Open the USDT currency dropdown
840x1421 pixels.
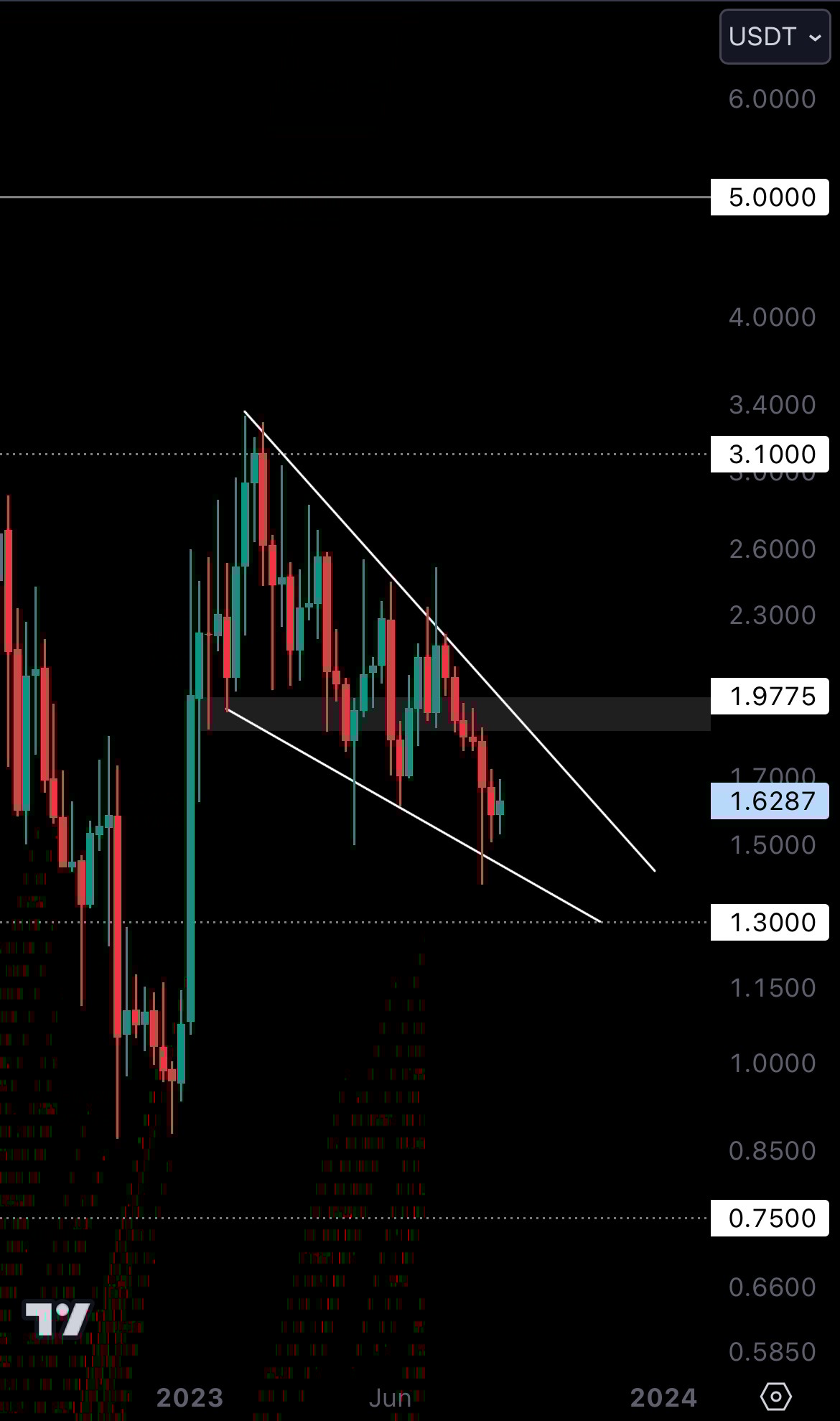[x=775, y=37]
